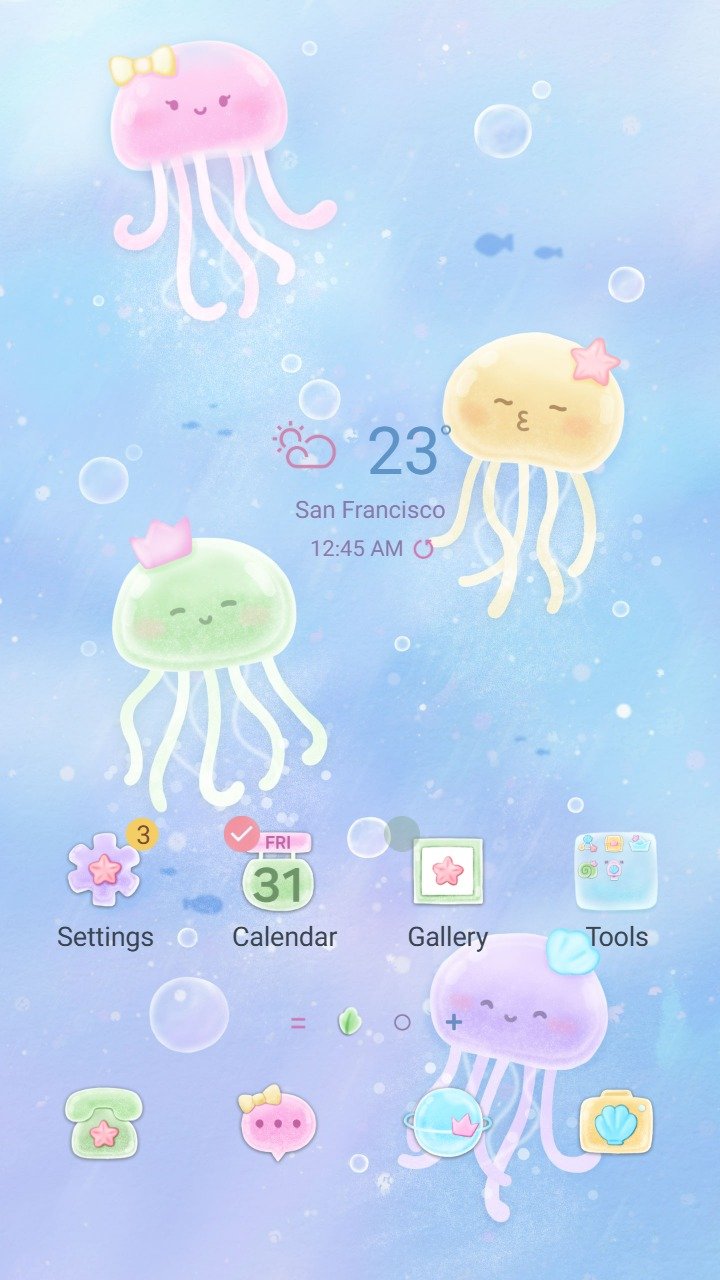The height and width of the screenshot is (1280, 720).
Task: Open the Tools folder
Action: [x=616, y=870]
